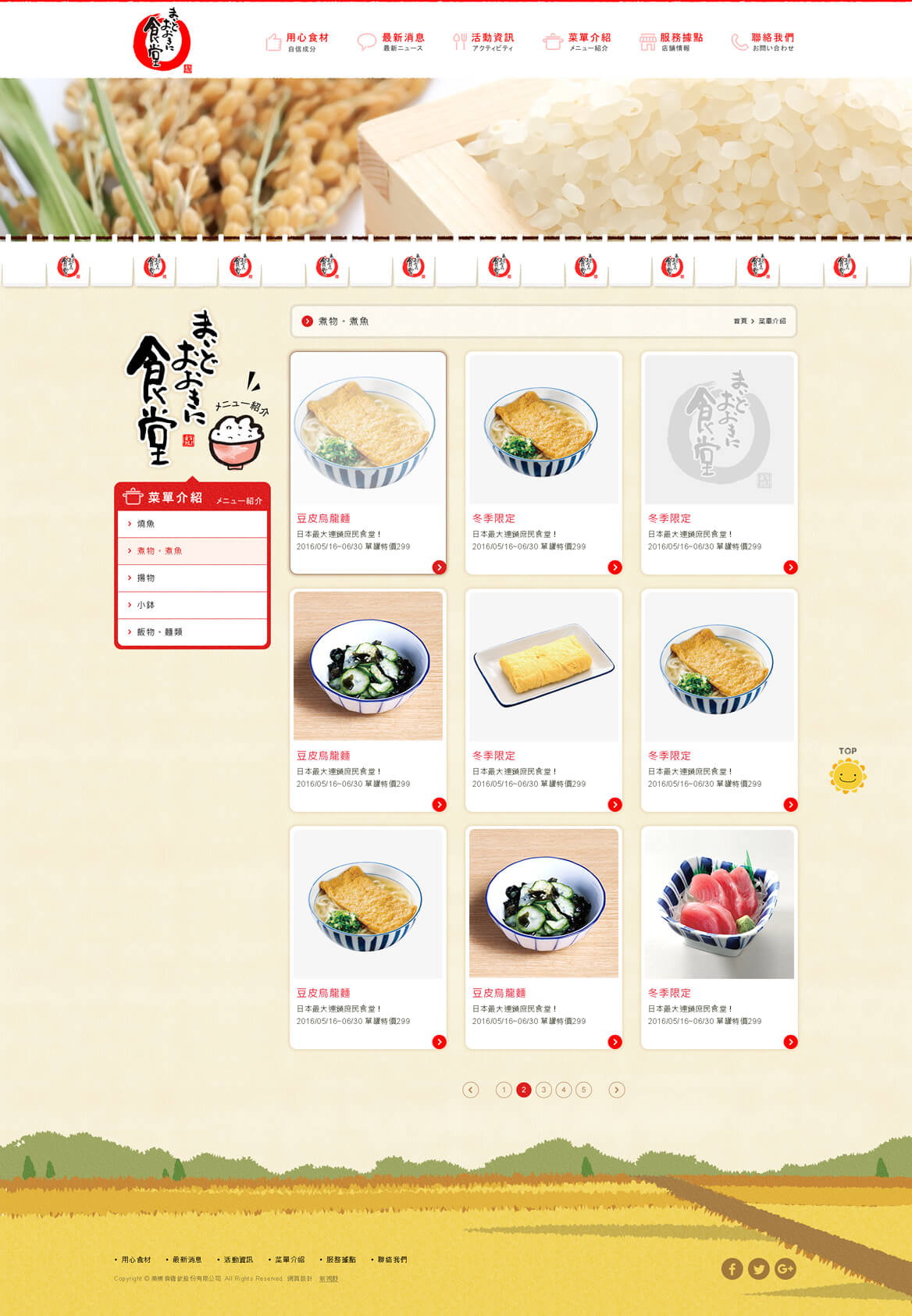Open the Facebook page icon
This screenshot has height=1316, width=912.
point(732,1268)
